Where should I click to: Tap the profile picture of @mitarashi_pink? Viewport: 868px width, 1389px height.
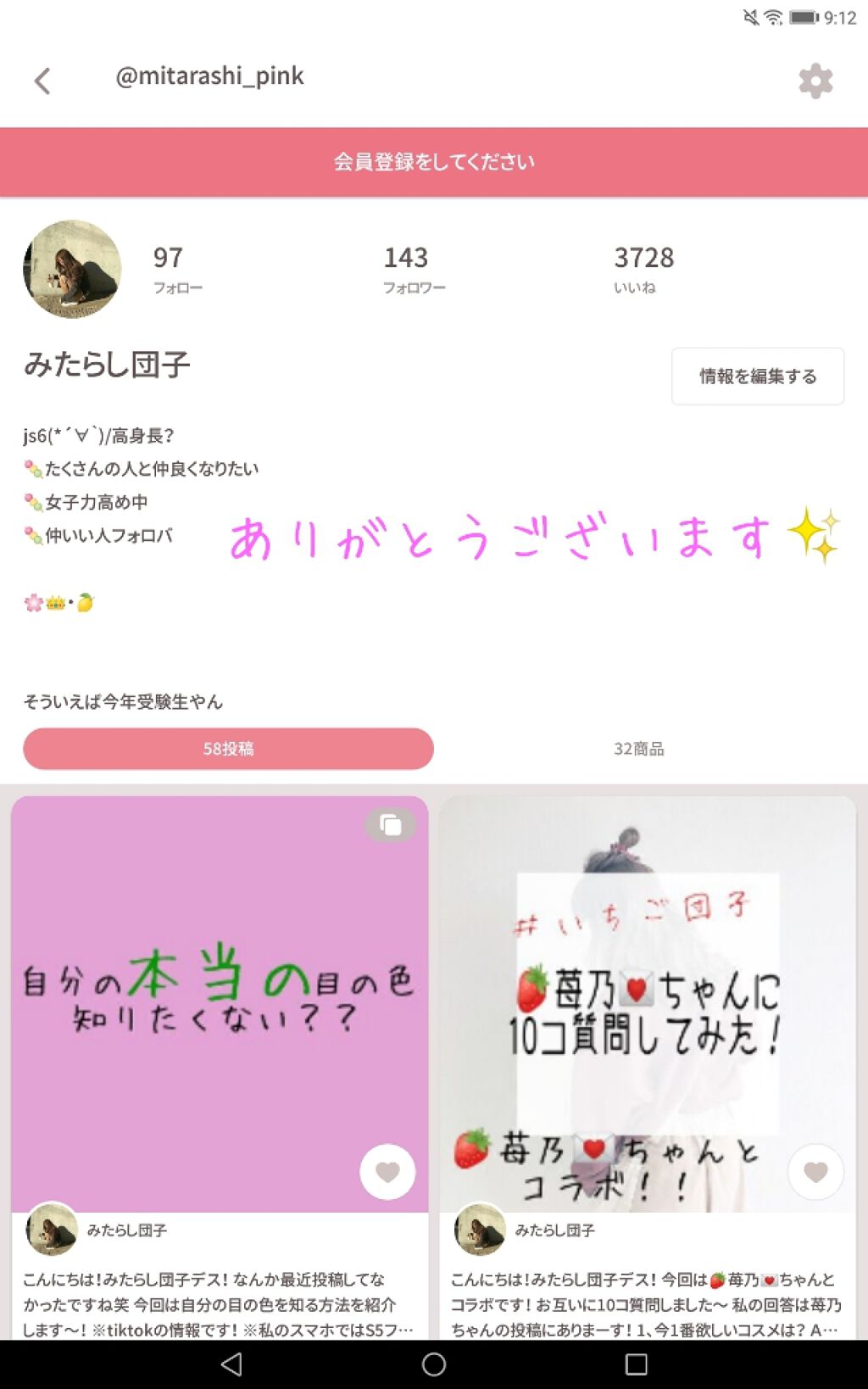[71, 269]
